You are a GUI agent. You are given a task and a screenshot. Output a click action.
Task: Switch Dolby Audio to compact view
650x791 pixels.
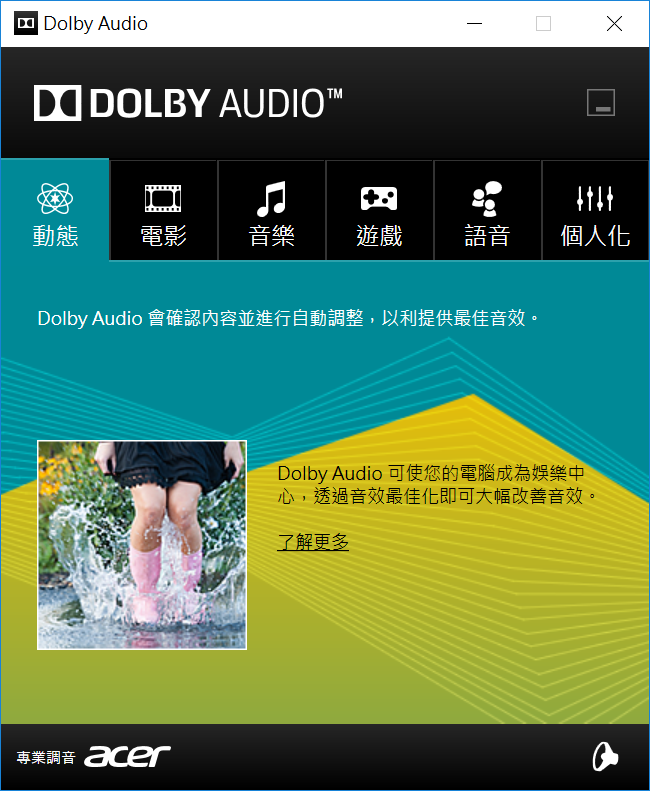tap(601, 102)
